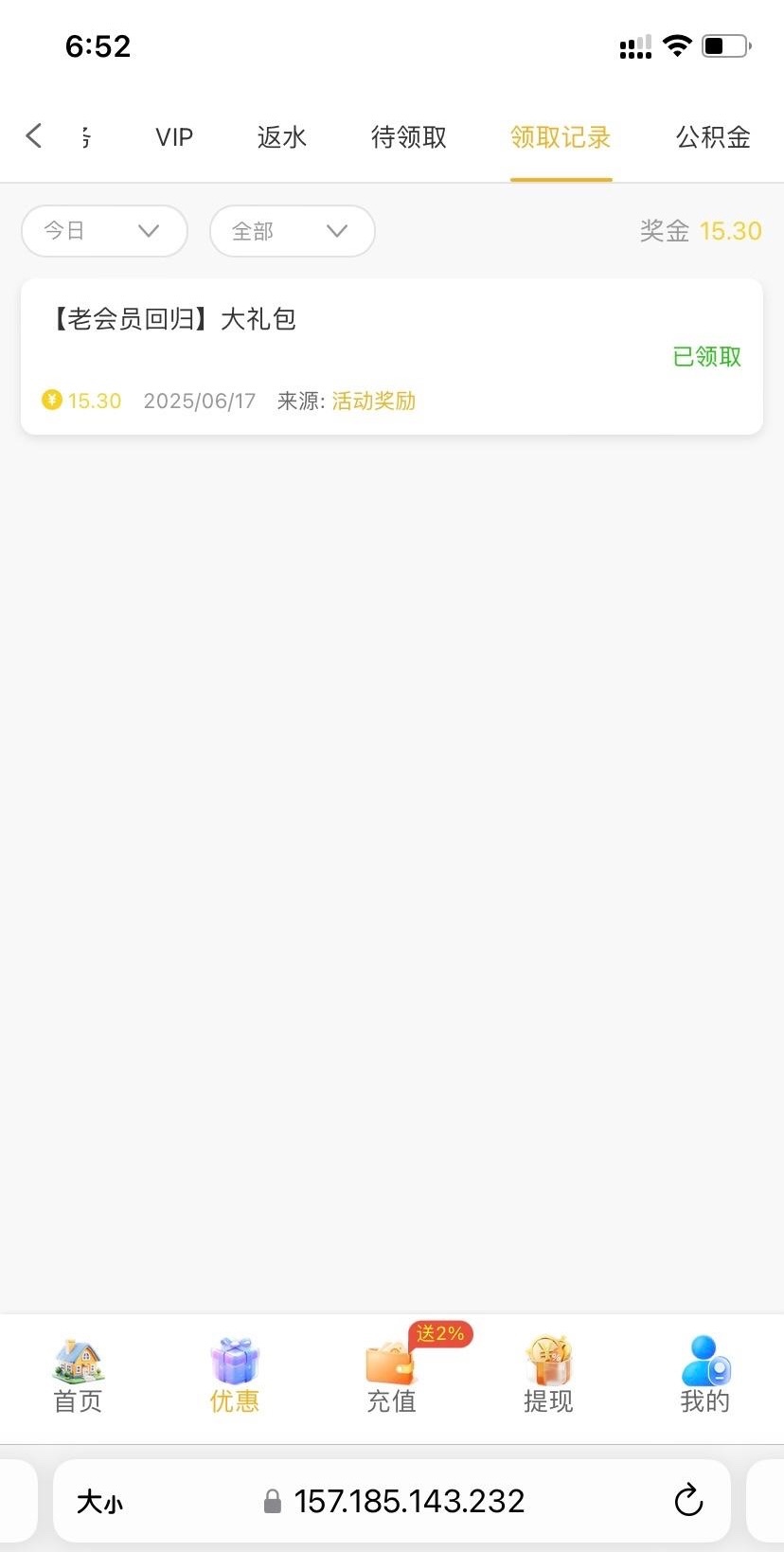The height and width of the screenshot is (1552, 784).
Task: Click the chevron next to 今日
Action: coord(149,231)
